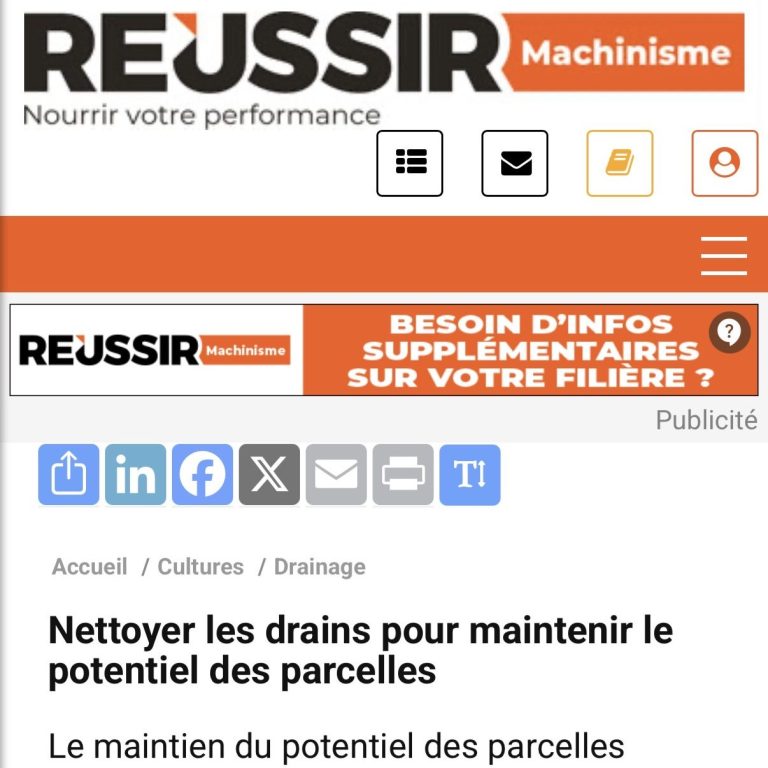Go to Accueil breadcrumb

[90, 567]
